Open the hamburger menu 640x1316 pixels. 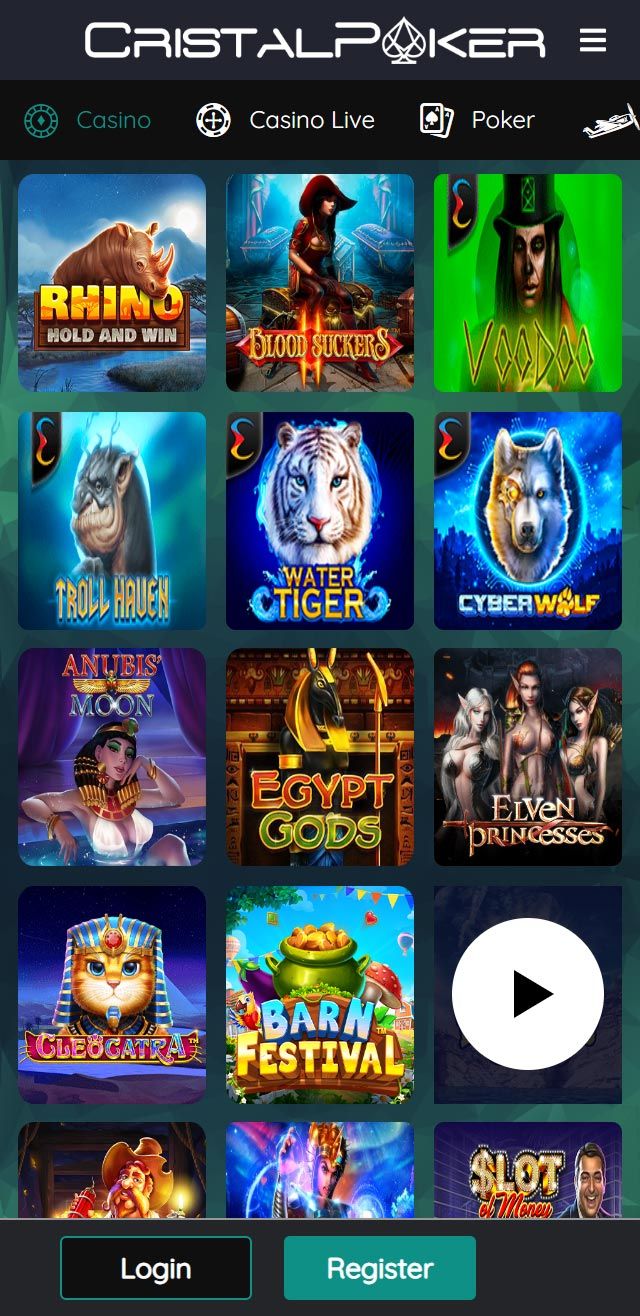(593, 40)
